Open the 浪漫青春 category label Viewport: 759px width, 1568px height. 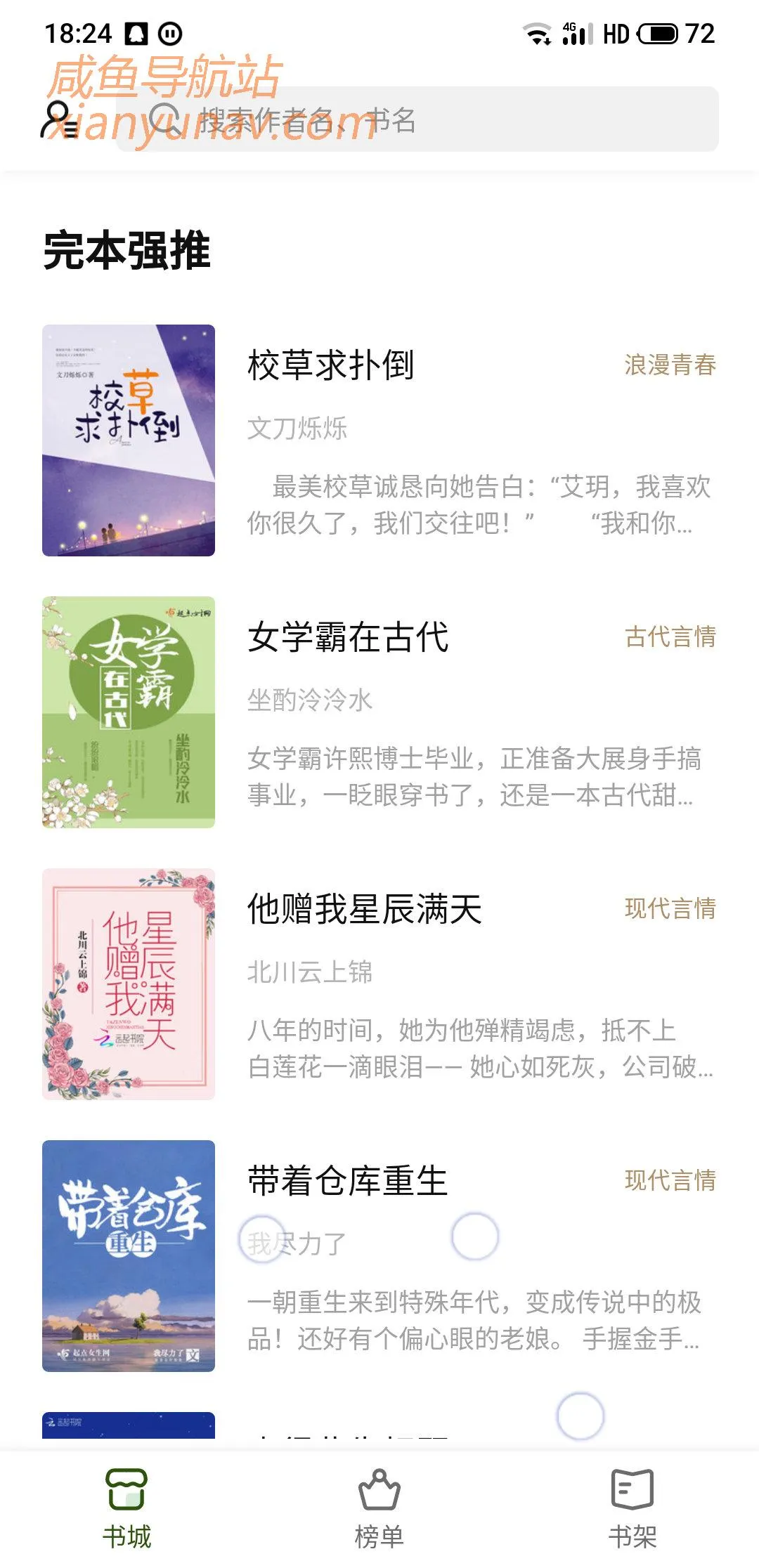coord(670,366)
